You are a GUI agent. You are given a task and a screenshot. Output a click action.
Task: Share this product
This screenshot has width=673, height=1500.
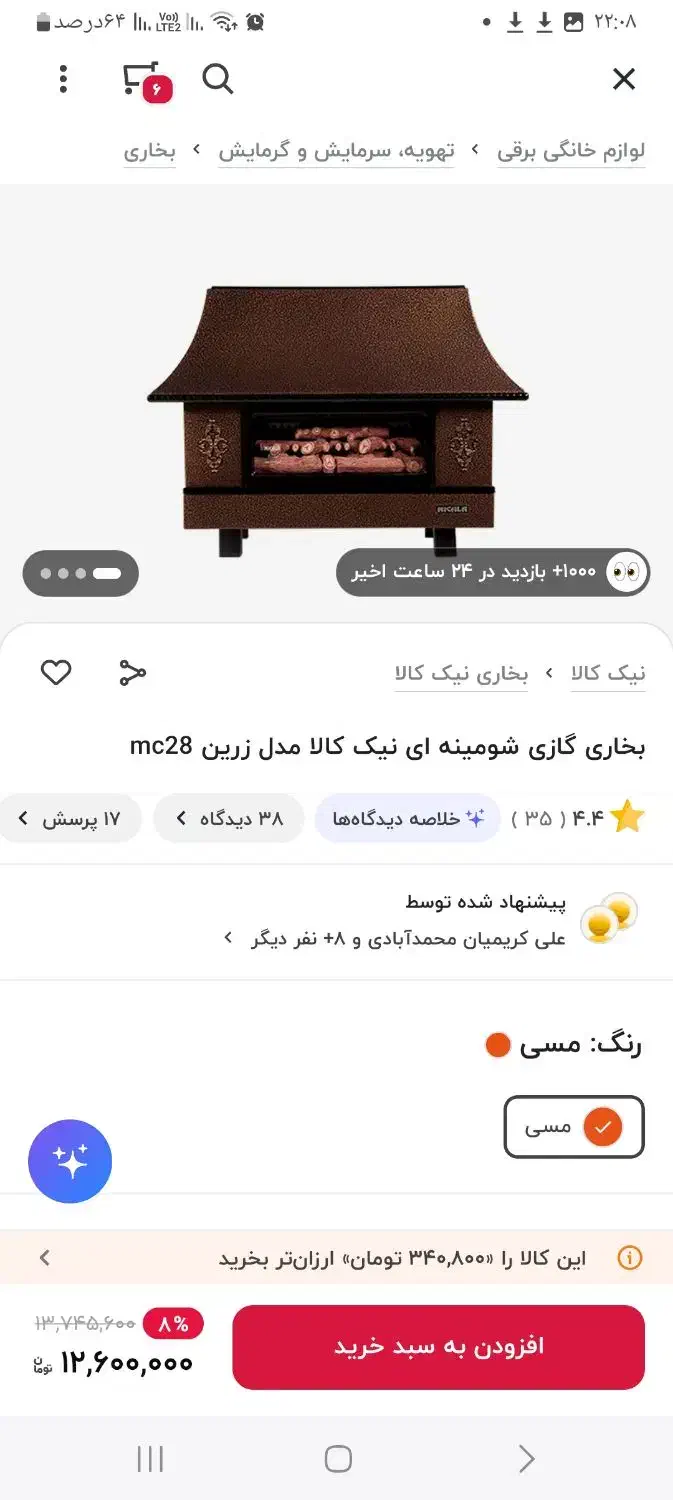[x=132, y=673]
